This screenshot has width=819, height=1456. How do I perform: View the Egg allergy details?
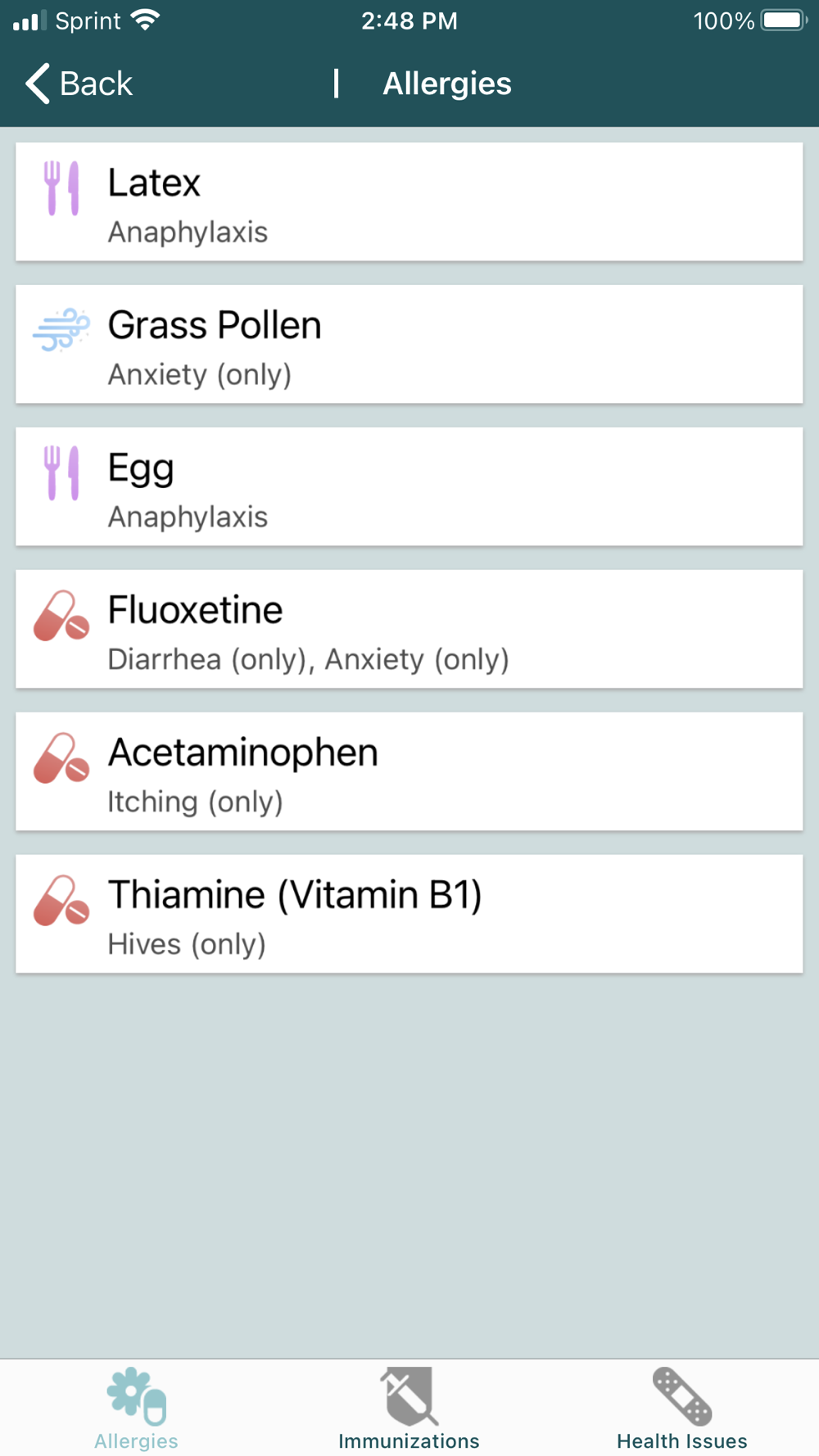pyautogui.click(x=409, y=487)
